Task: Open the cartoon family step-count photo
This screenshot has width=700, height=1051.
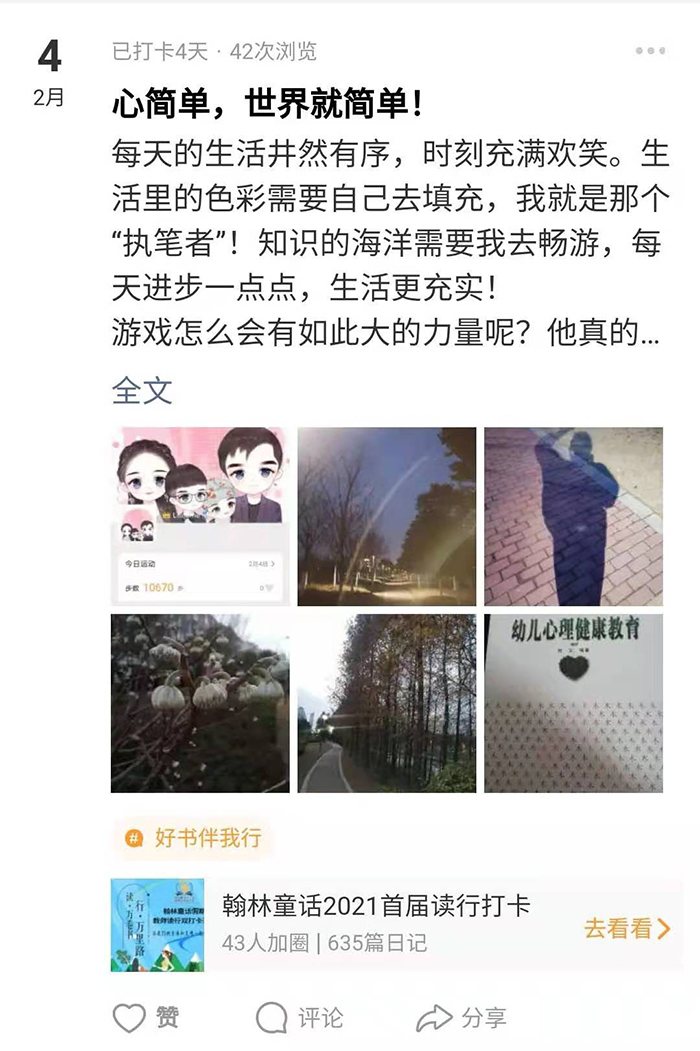Action: [x=200, y=516]
